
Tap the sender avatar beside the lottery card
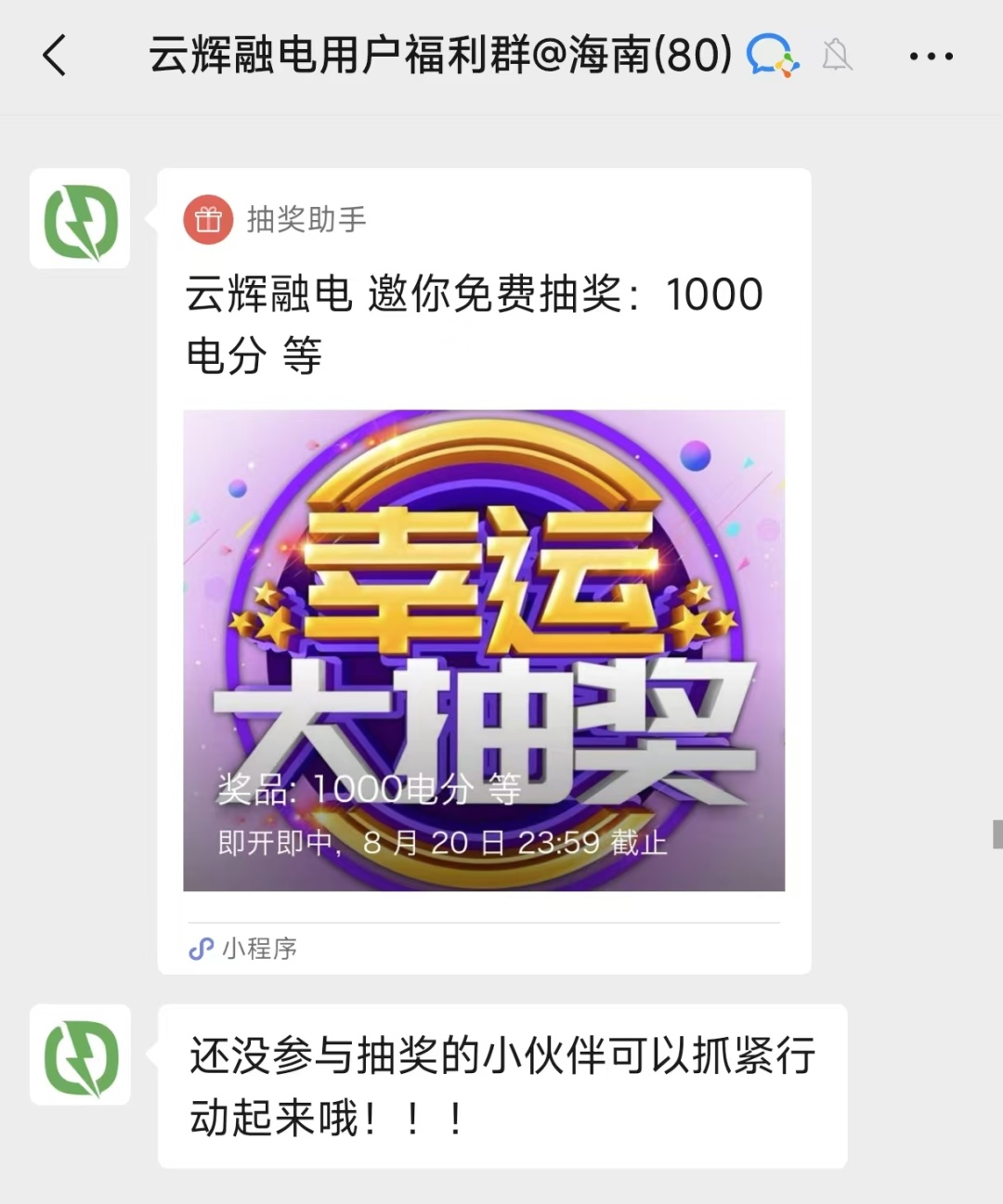[x=81, y=220]
